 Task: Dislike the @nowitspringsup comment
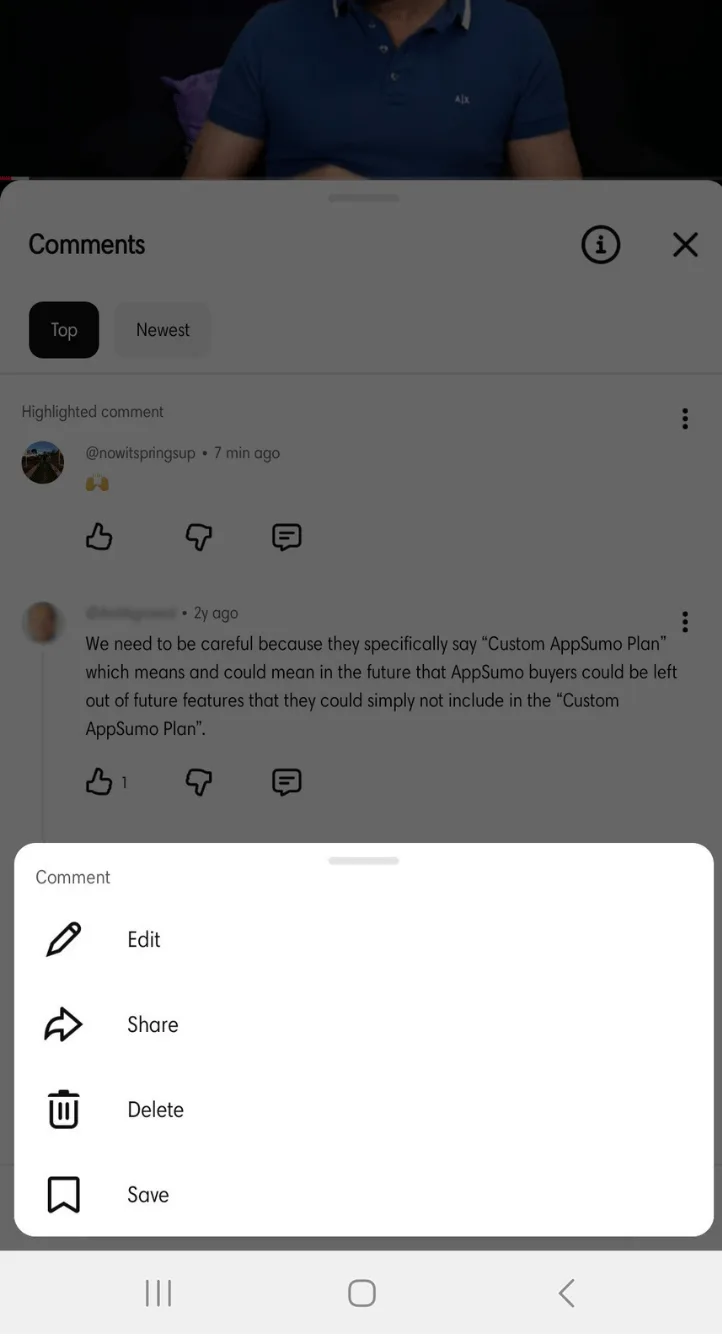[199, 537]
